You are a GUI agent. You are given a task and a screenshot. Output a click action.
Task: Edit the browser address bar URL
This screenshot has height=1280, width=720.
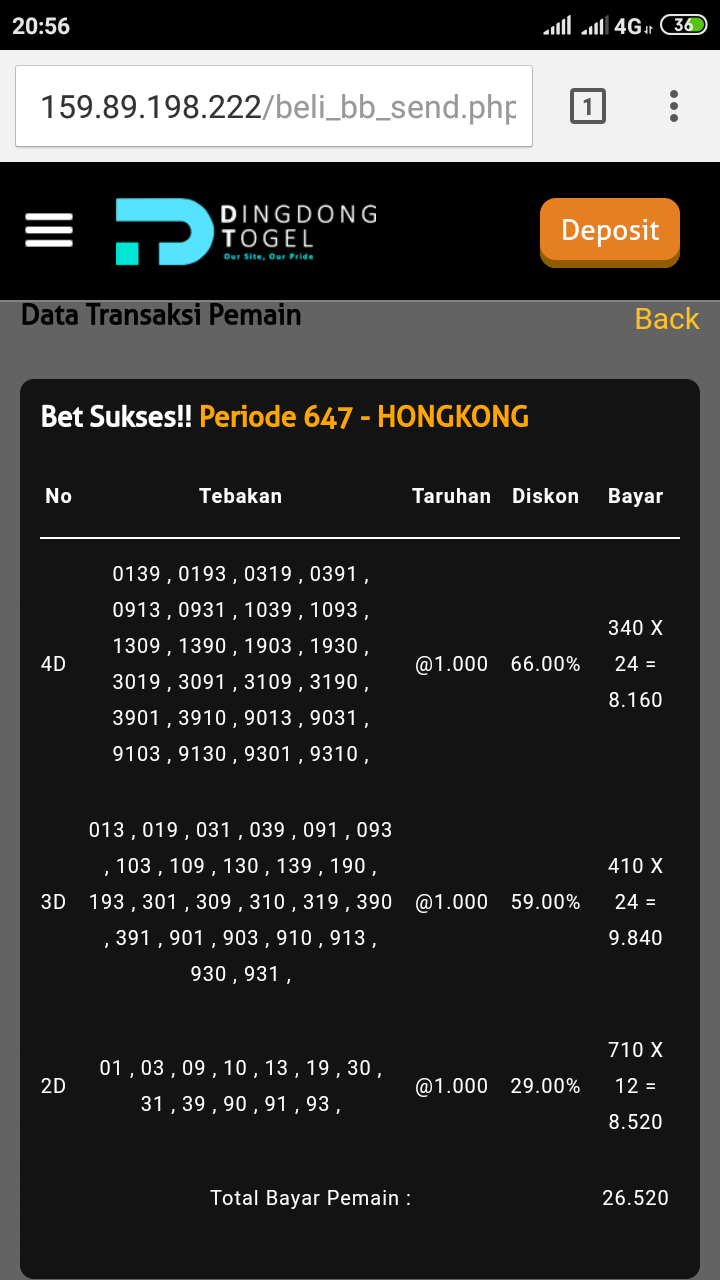pyautogui.click(x=275, y=106)
